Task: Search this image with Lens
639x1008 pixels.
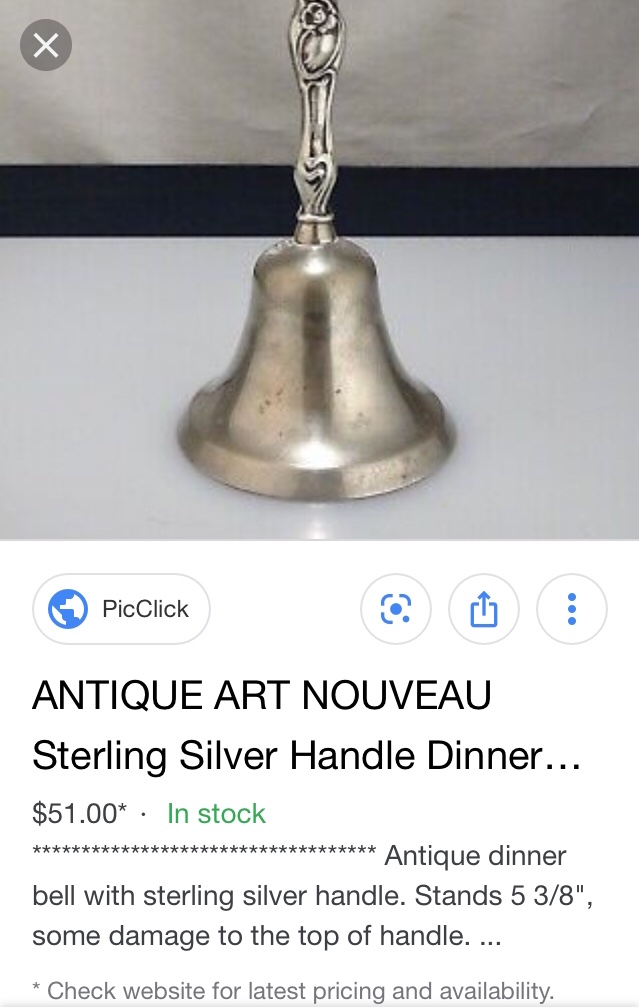Action: tap(396, 608)
